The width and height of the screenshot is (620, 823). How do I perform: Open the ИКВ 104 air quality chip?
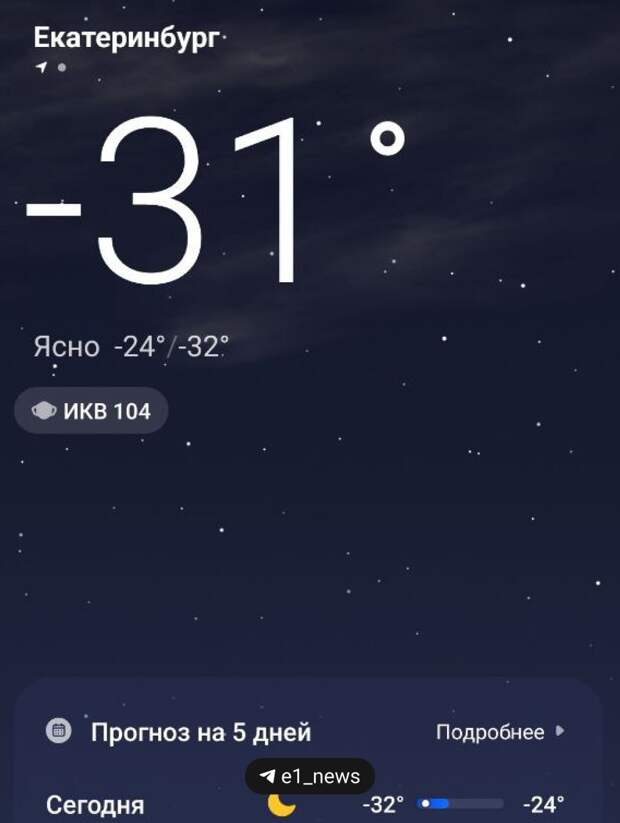pyautogui.click(x=91, y=411)
